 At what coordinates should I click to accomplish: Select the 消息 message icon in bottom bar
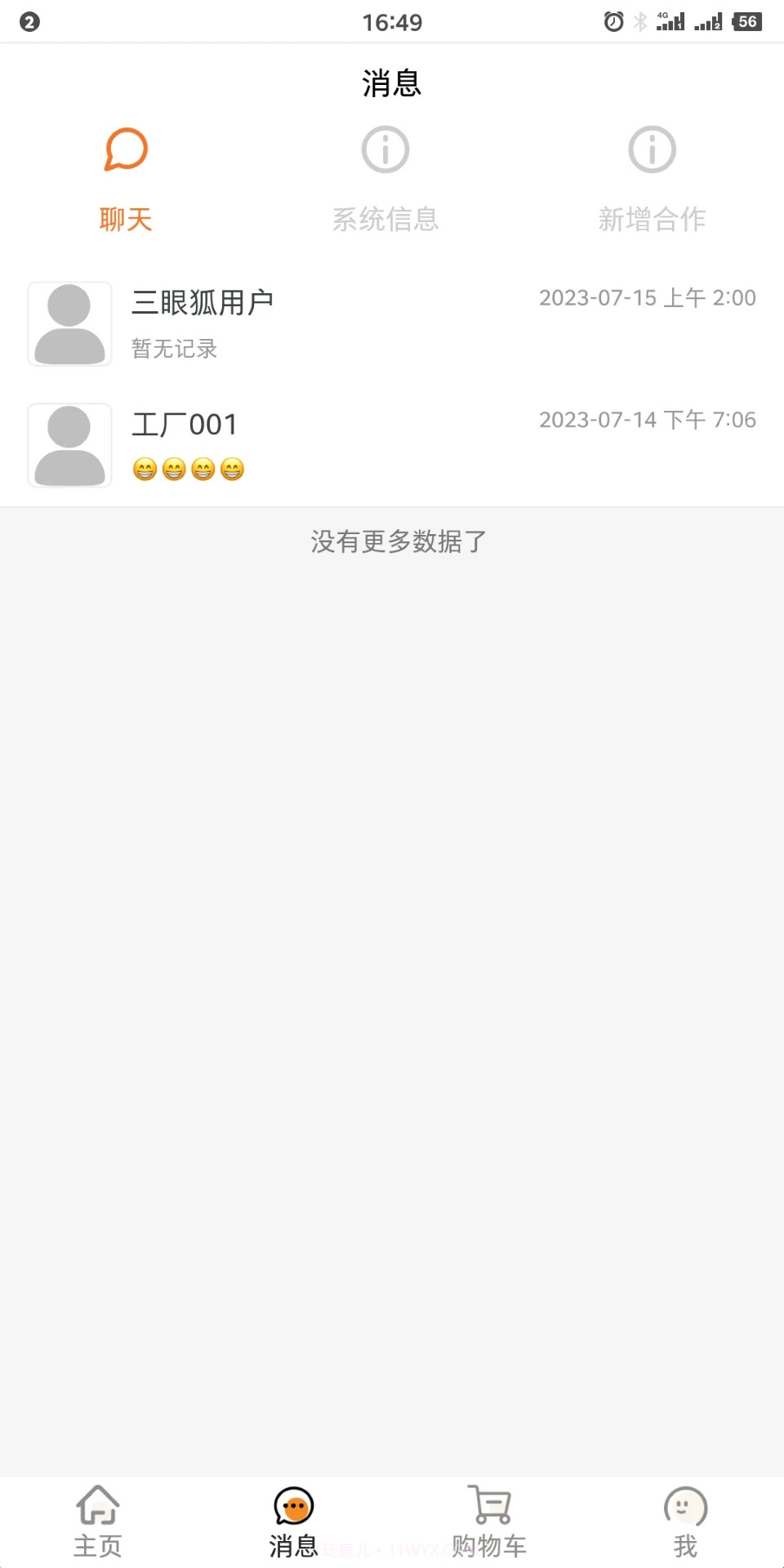[292, 1506]
